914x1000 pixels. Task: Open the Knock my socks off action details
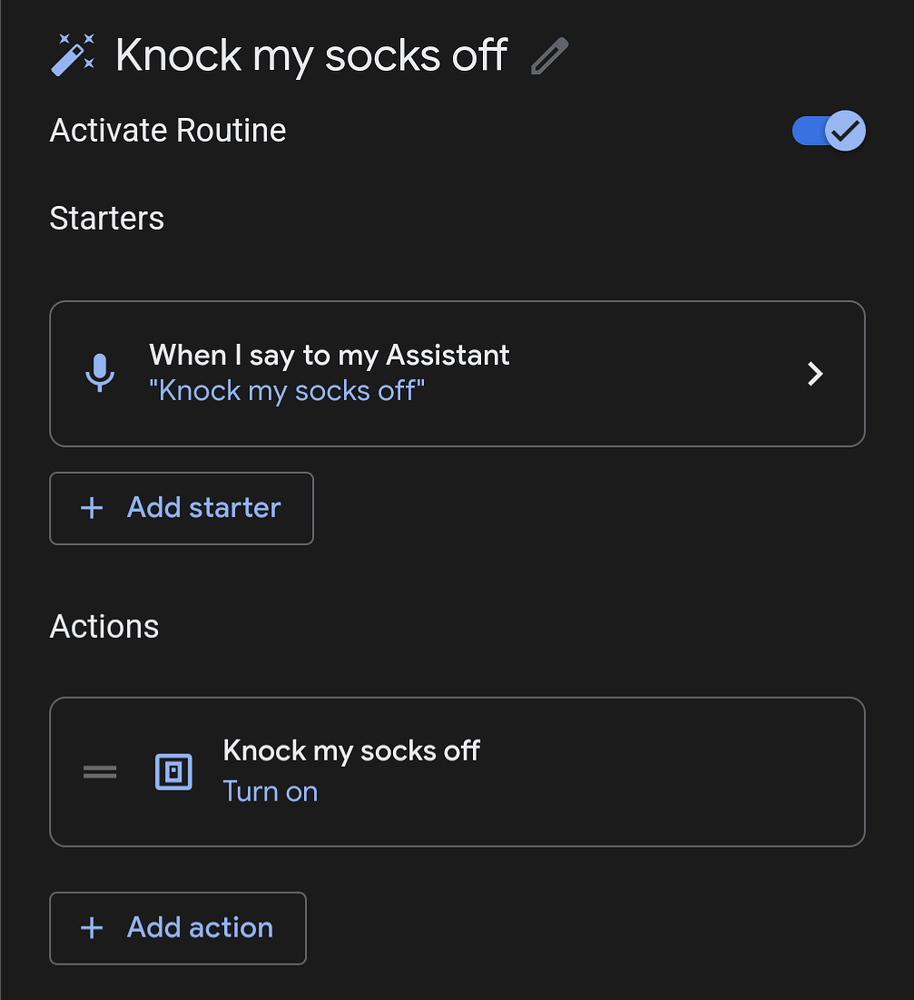tap(457, 772)
